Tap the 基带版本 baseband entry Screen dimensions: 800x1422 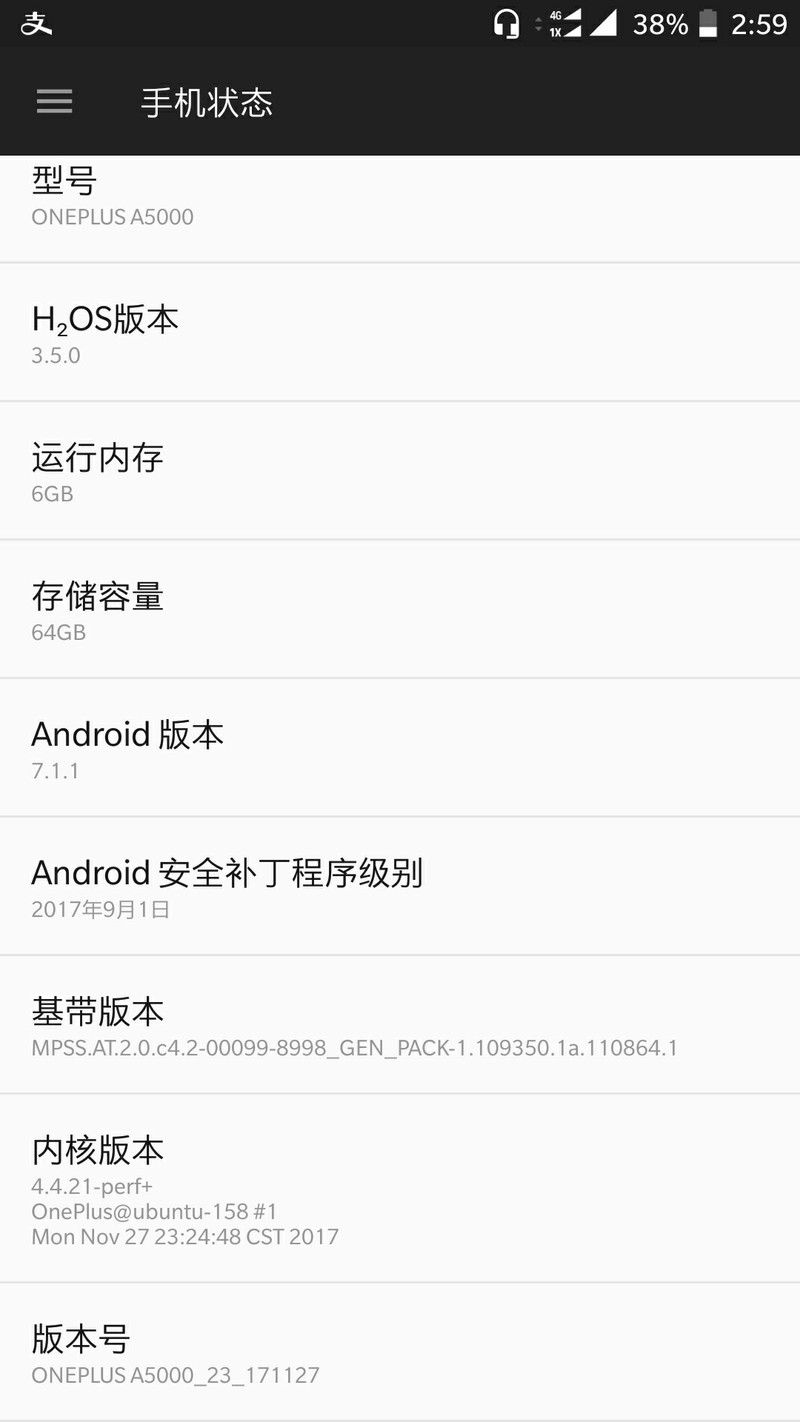tap(400, 1025)
